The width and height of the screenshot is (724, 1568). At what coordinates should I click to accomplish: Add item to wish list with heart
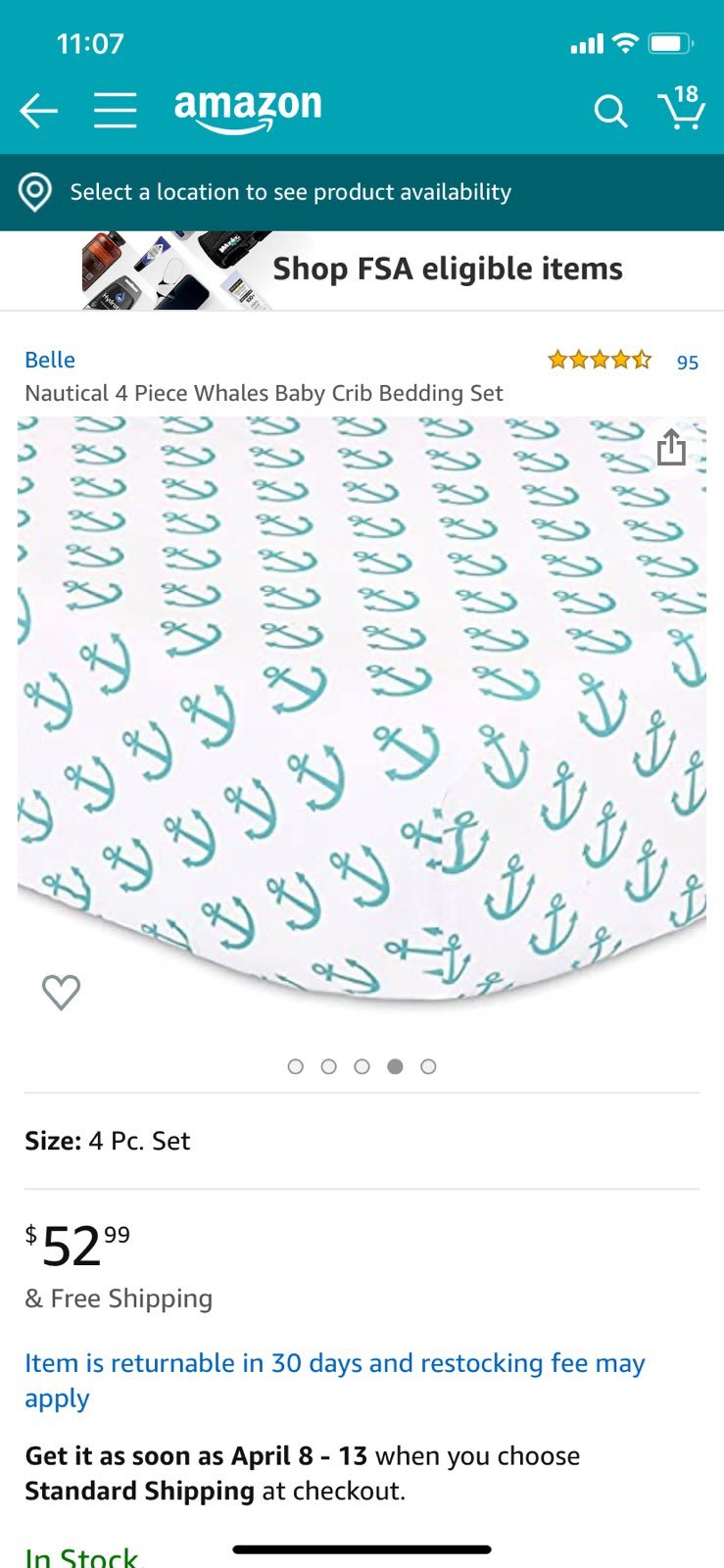point(61,992)
